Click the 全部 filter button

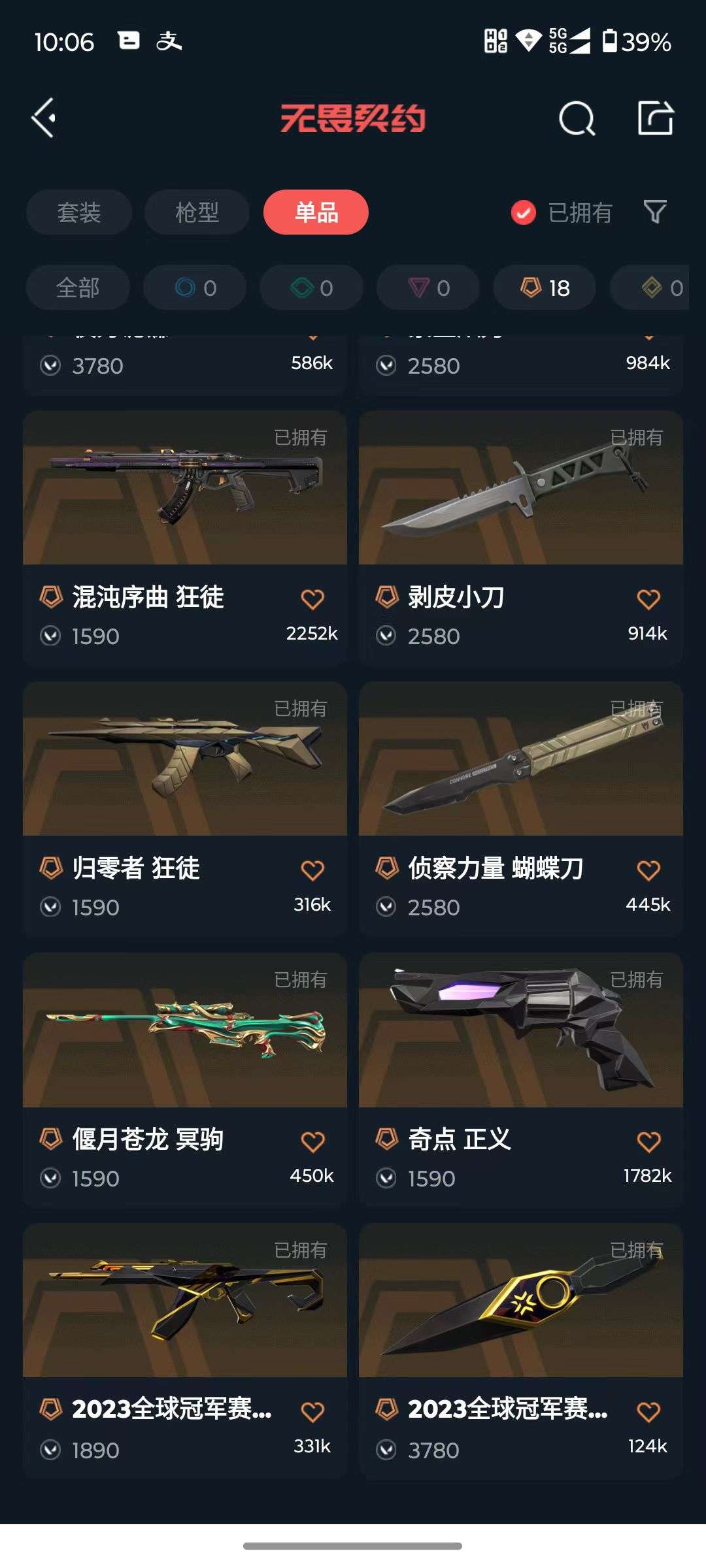tap(78, 287)
